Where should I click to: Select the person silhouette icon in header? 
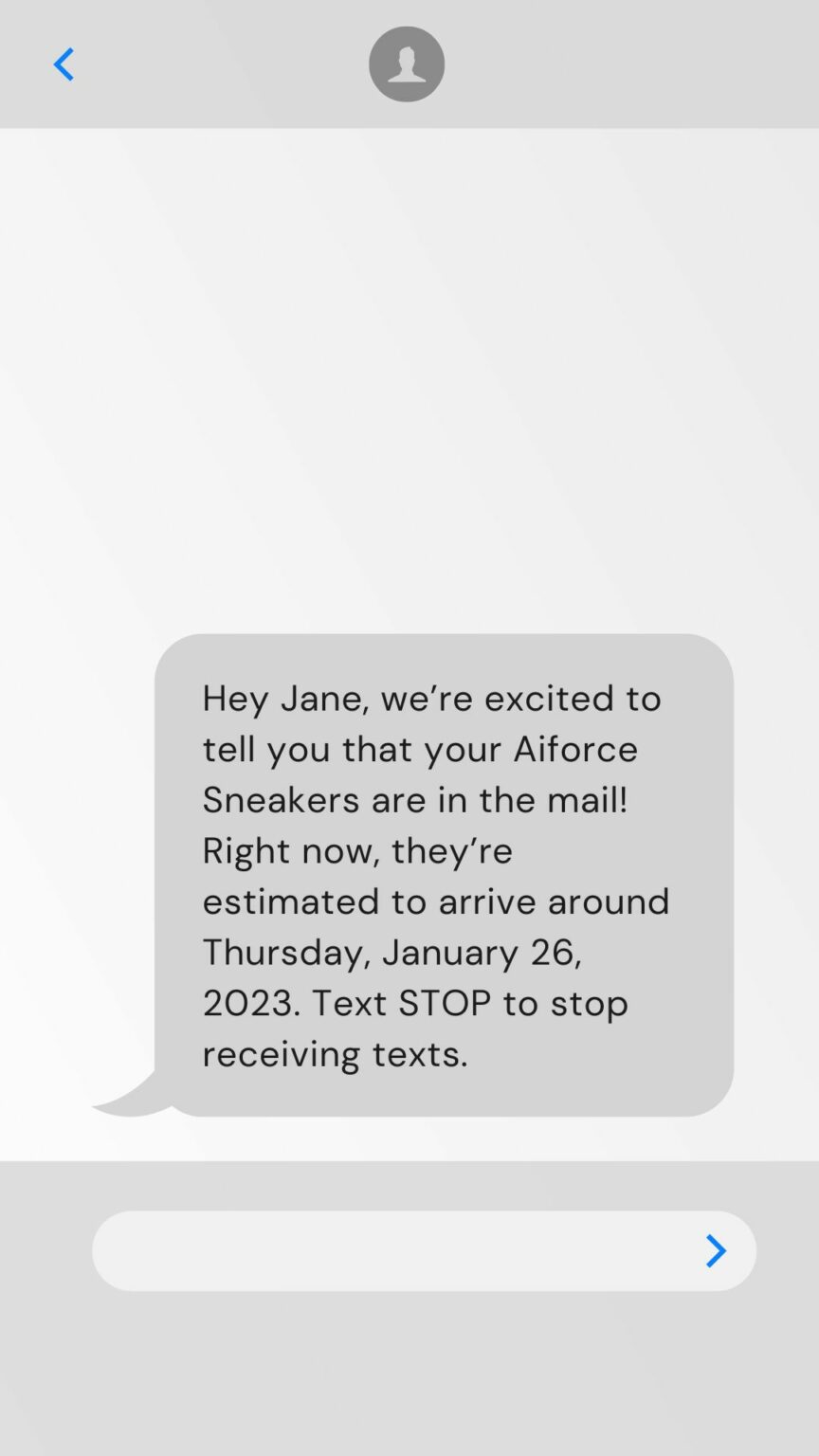click(x=407, y=64)
